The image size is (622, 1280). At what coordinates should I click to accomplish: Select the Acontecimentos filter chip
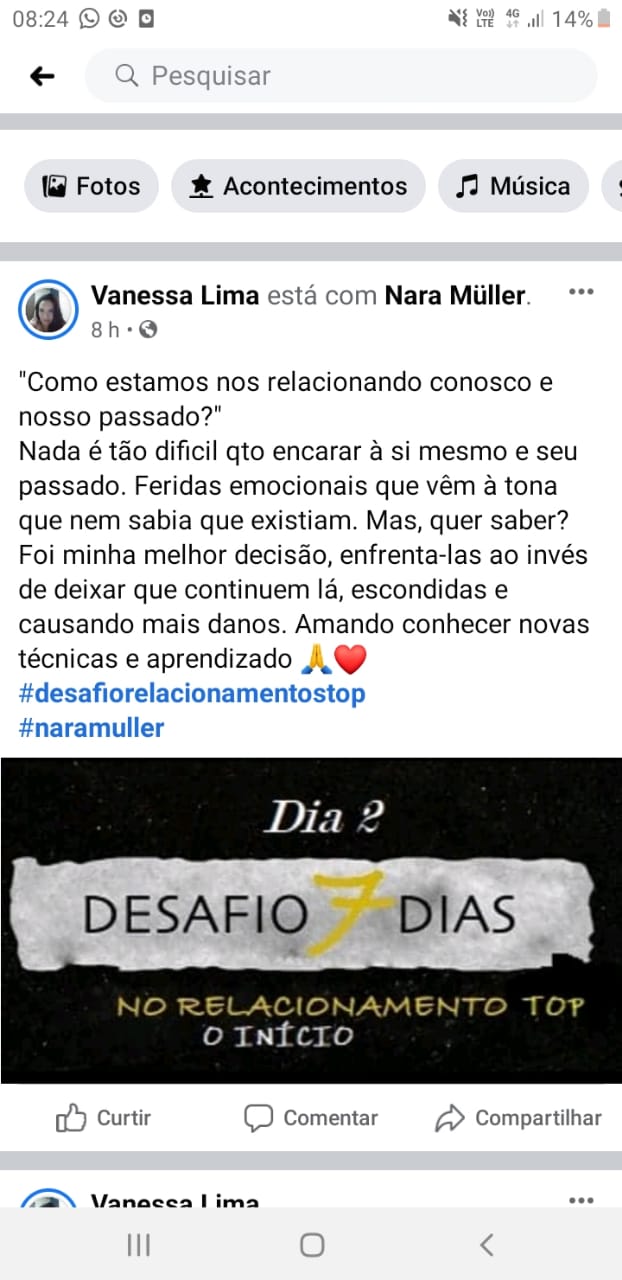coord(298,186)
